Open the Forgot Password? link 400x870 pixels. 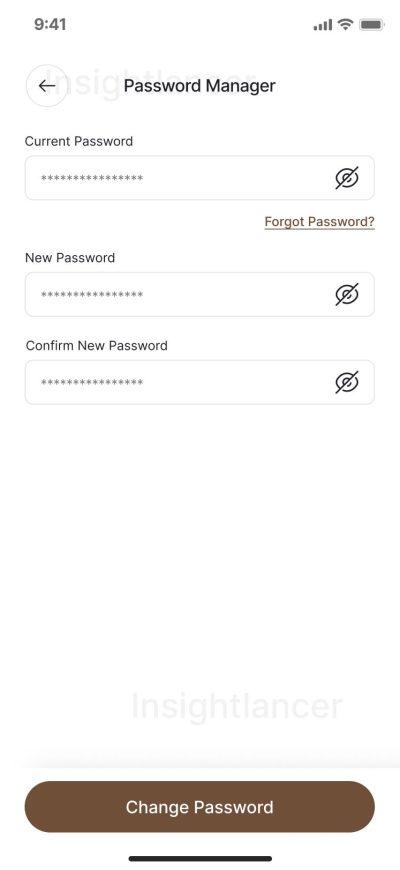coord(320,222)
